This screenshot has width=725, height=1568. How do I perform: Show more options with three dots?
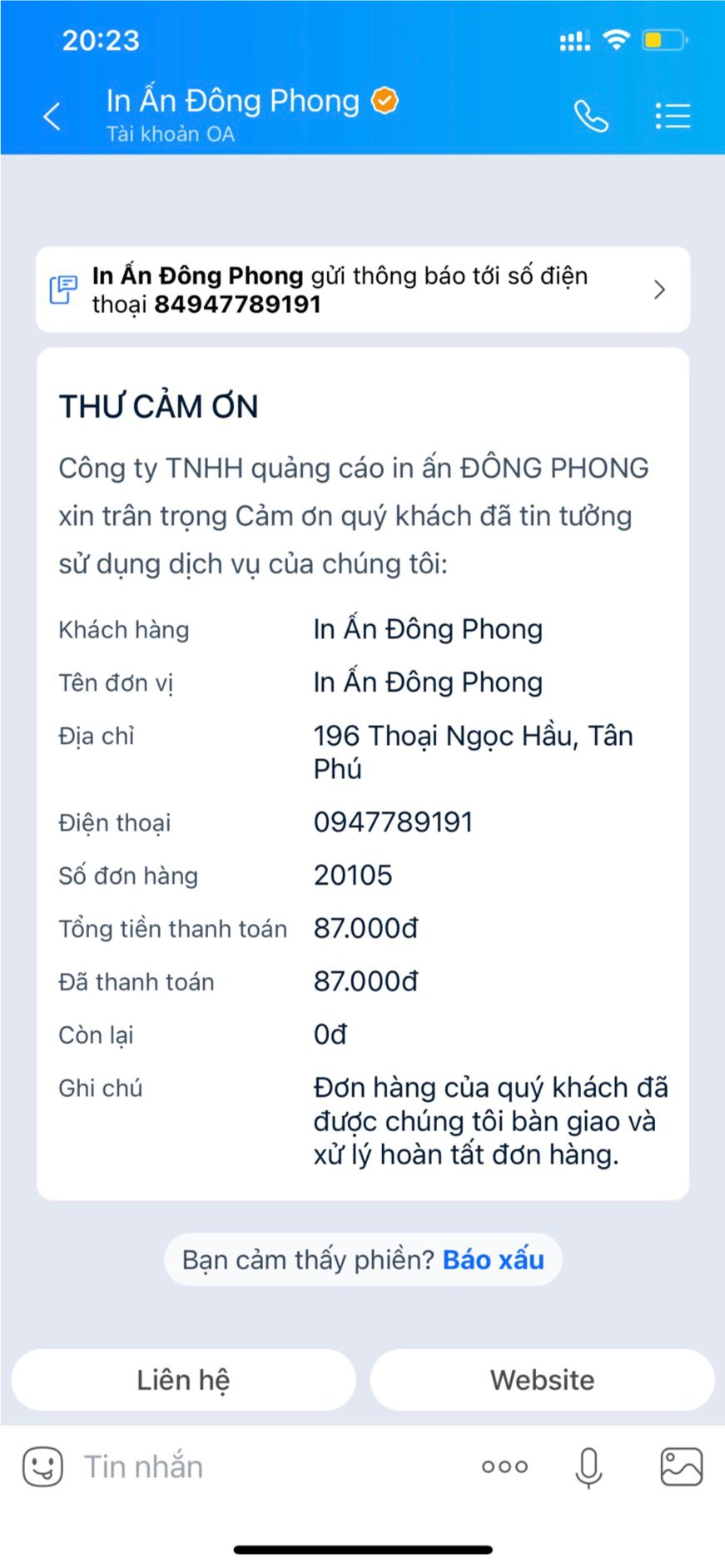click(x=504, y=1466)
